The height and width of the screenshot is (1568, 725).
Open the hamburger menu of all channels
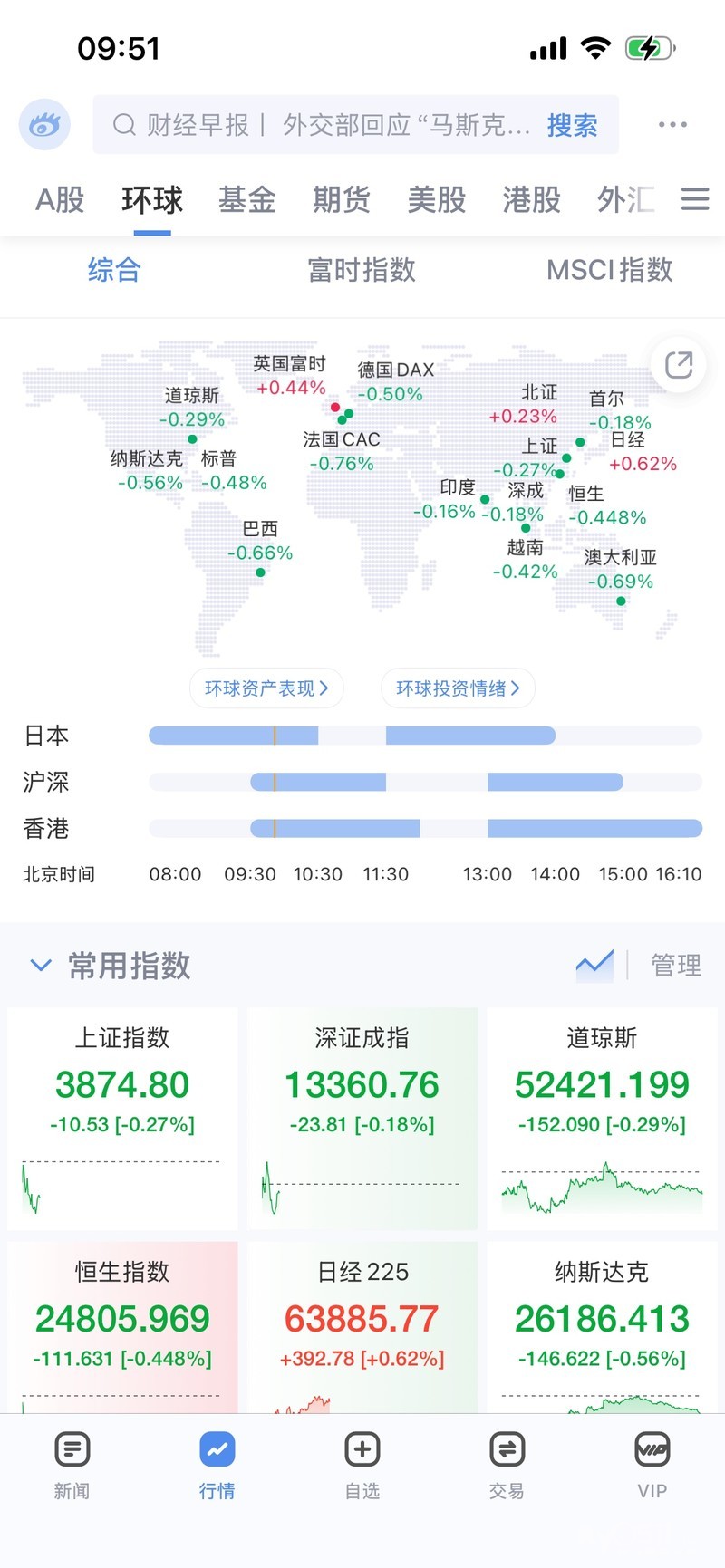pyautogui.click(x=695, y=199)
